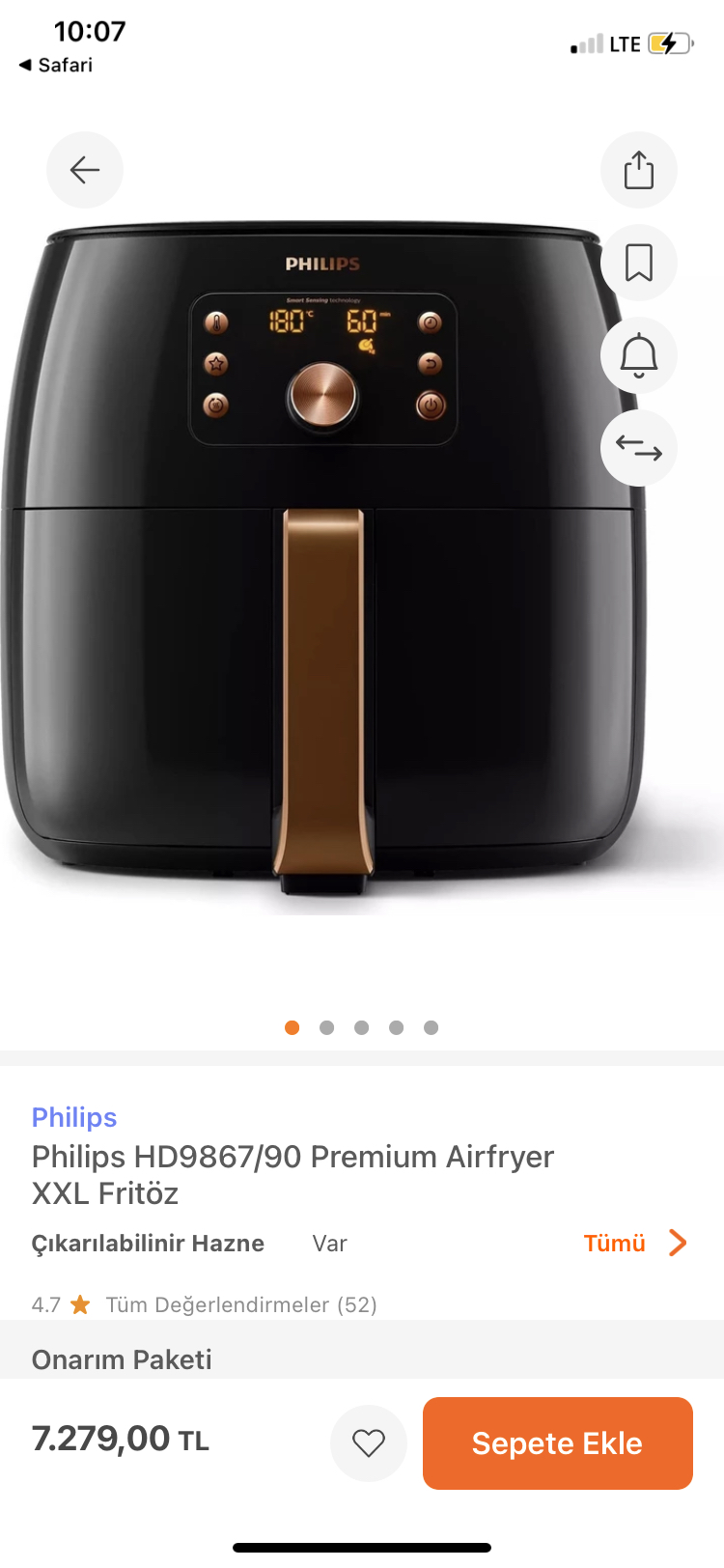Set a price alert with the bell
Screen dimensions: 724x1568
638,355
